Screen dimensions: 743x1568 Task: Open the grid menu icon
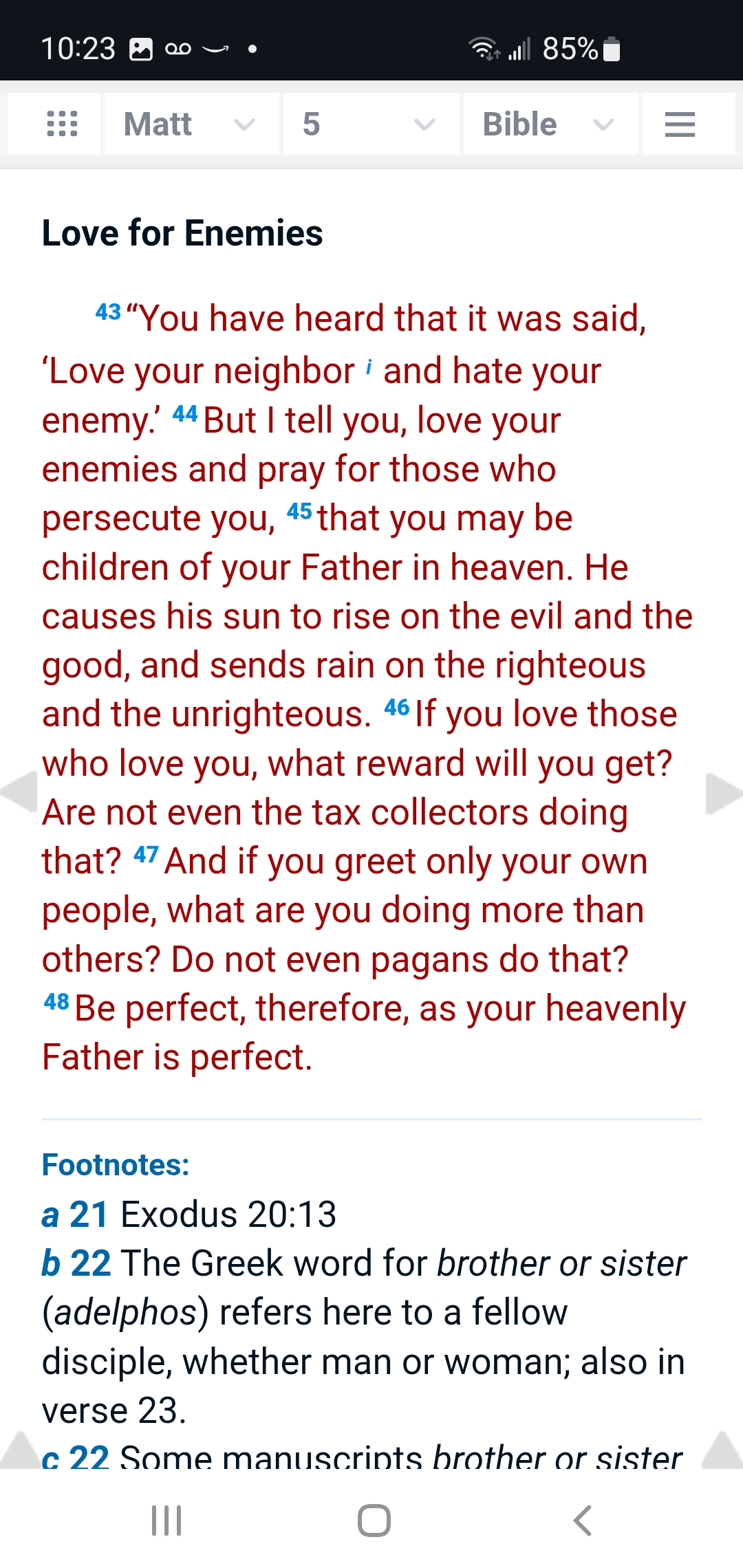click(62, 124)
